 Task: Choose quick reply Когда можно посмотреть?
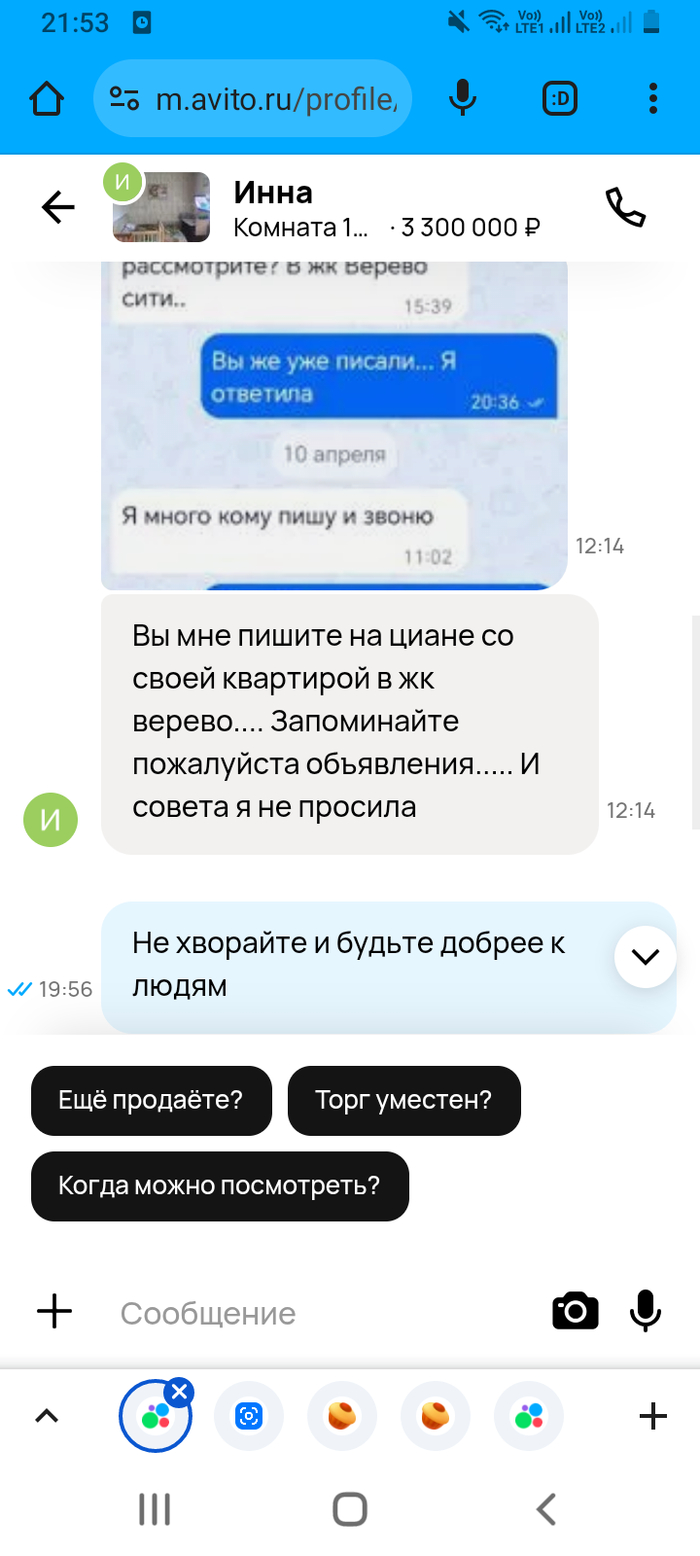tap(220, 1186)
